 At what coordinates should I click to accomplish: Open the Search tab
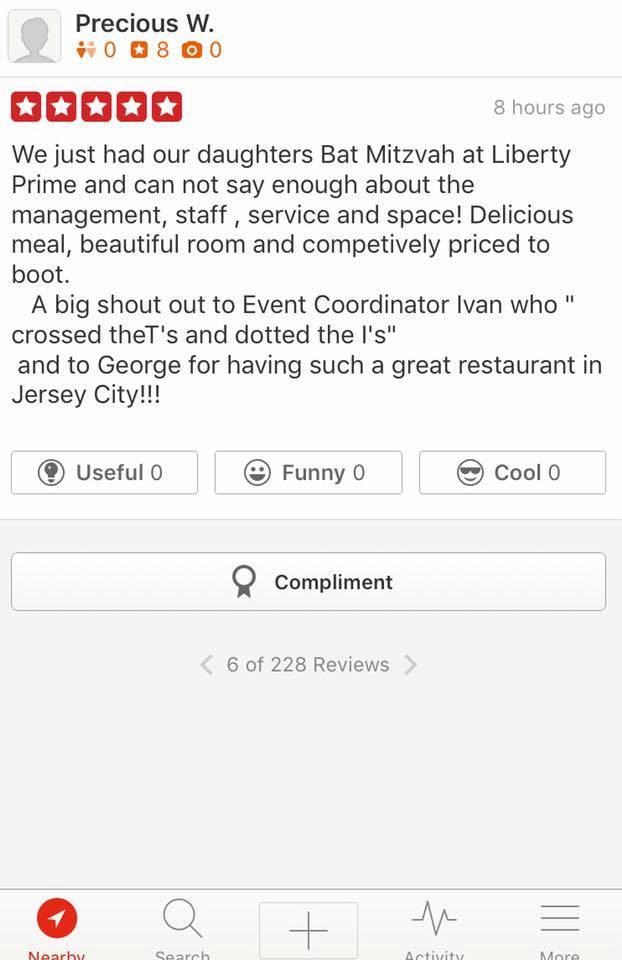[182, 925]
